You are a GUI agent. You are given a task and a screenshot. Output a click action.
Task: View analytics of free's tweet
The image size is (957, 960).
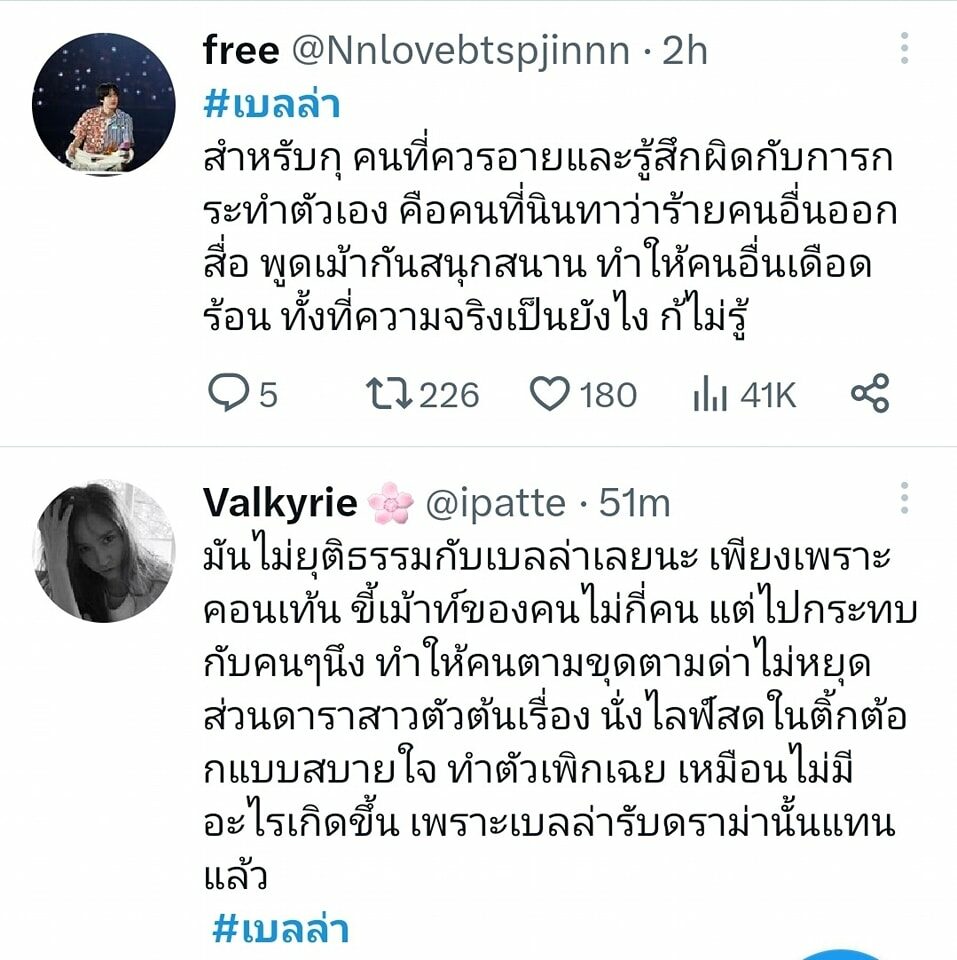pos(710,396)
